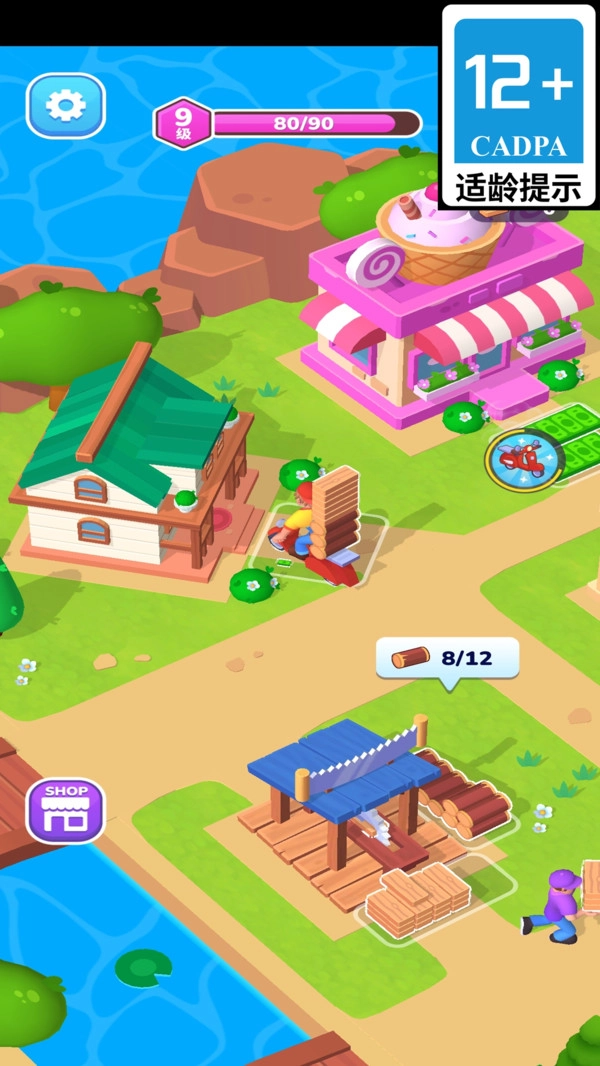Open the settings gear
This screenshot has height=1066, width=600.
66,105
